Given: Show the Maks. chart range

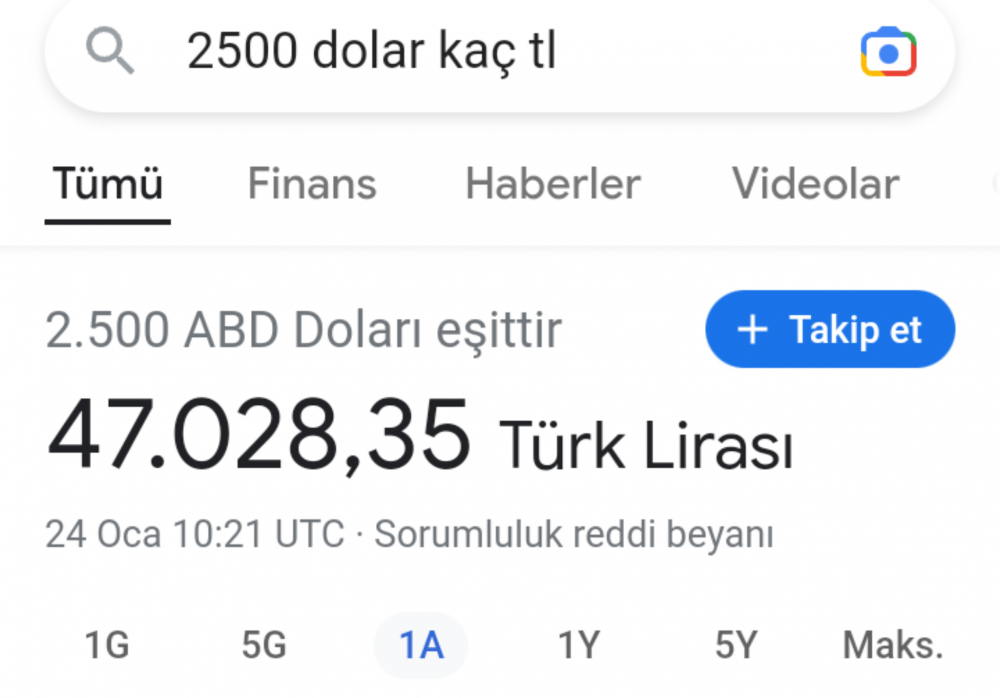Looking at the screenshot, I should point(893,646).
